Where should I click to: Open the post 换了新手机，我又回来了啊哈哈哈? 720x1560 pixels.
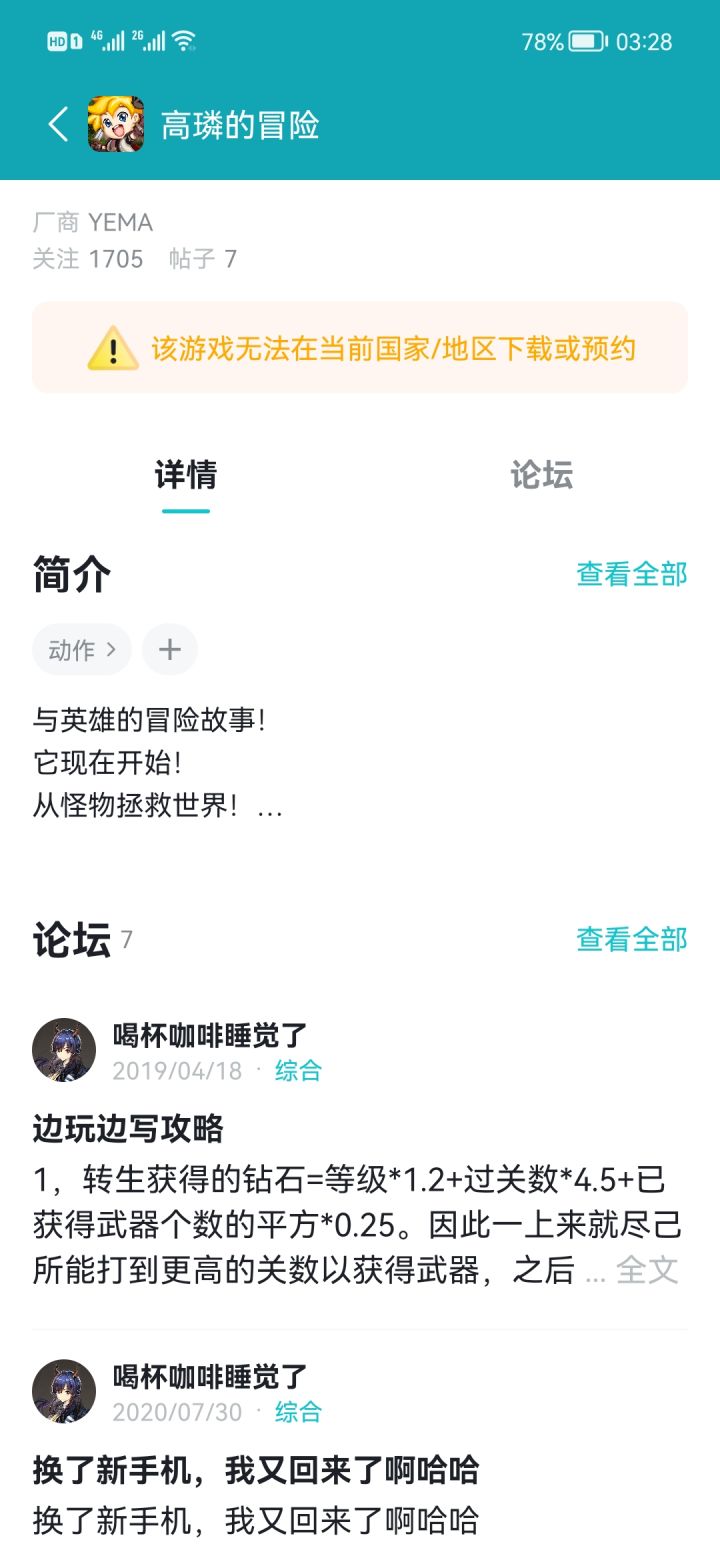(x=256, y=1471)
